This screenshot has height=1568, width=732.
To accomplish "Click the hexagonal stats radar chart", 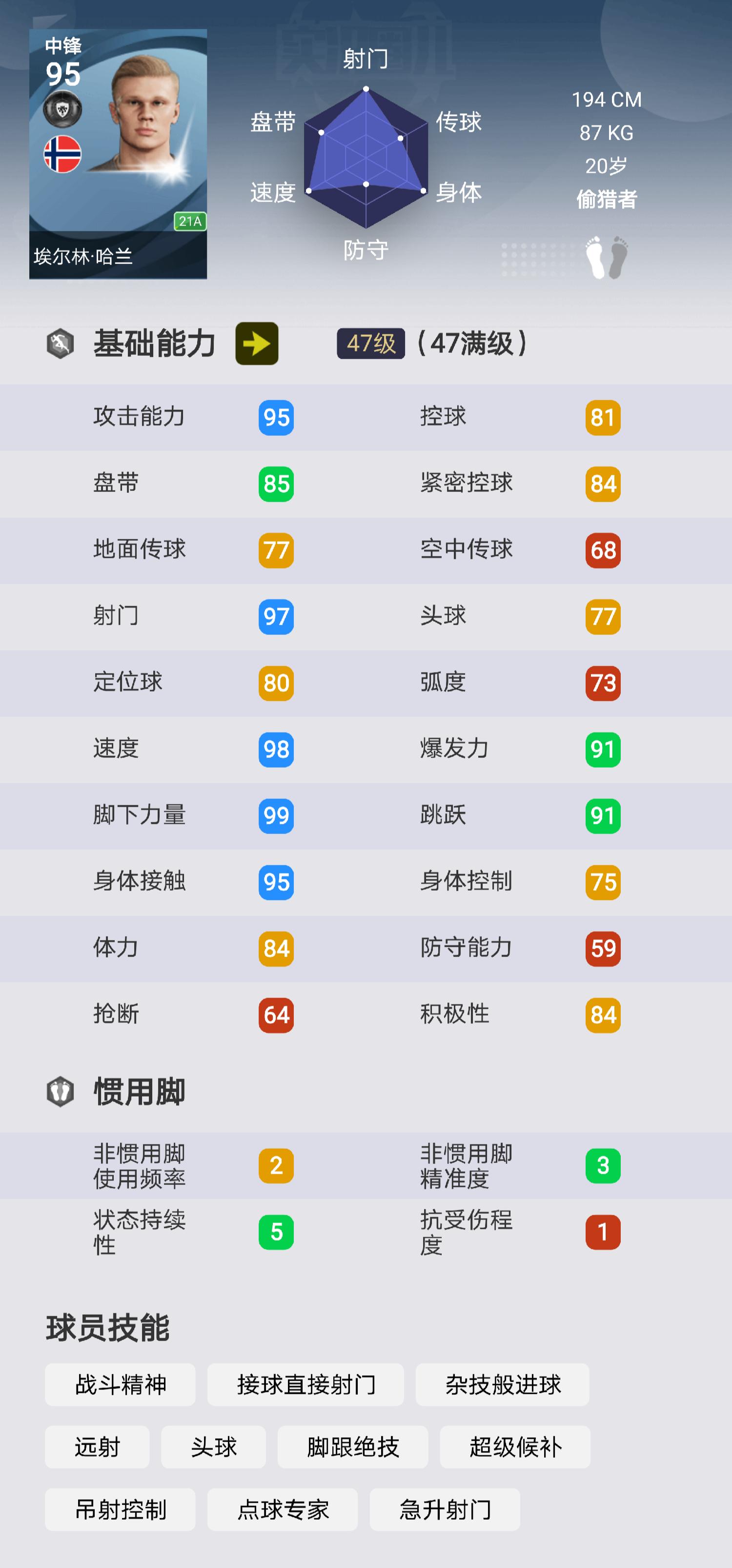I will [366, 158].
